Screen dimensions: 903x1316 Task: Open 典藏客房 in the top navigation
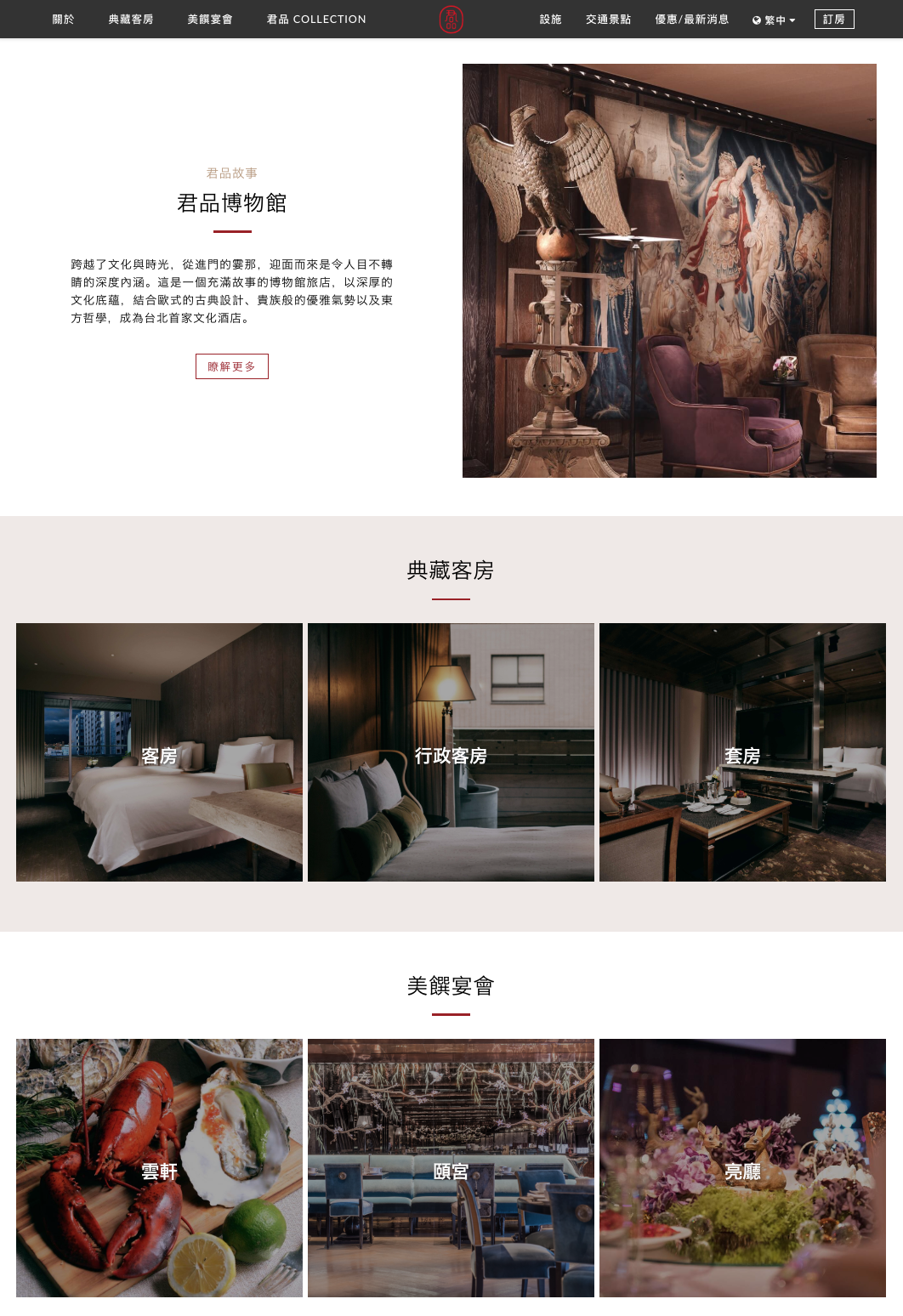[x=131, y=19]
